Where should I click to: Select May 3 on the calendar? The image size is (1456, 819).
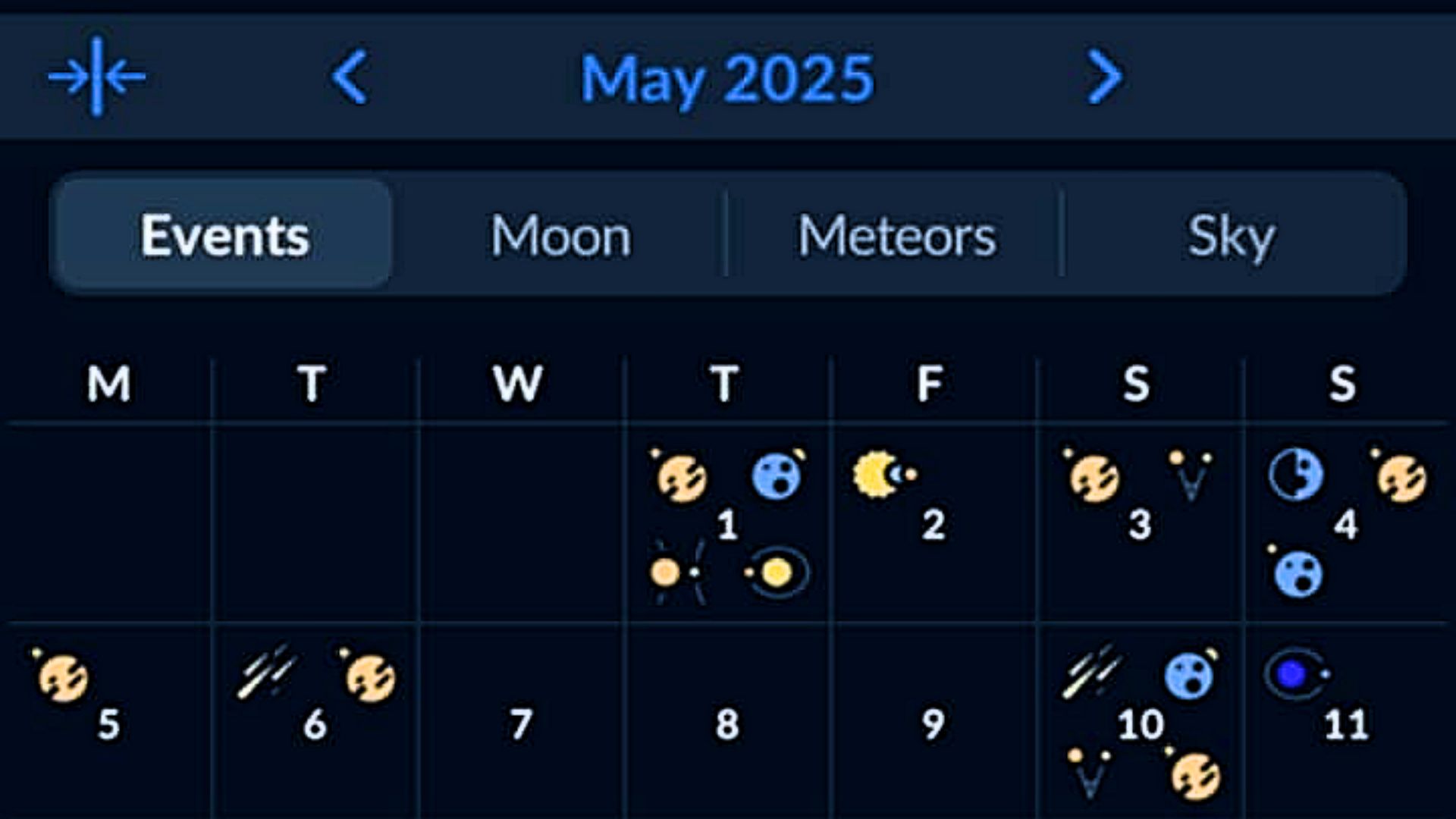pos(1139,525)
